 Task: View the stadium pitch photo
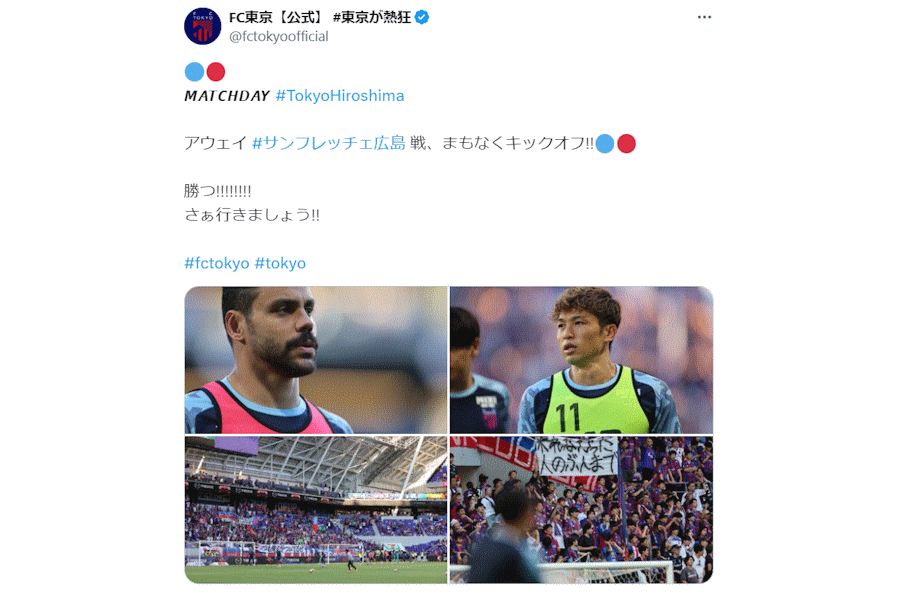point(316,510)
